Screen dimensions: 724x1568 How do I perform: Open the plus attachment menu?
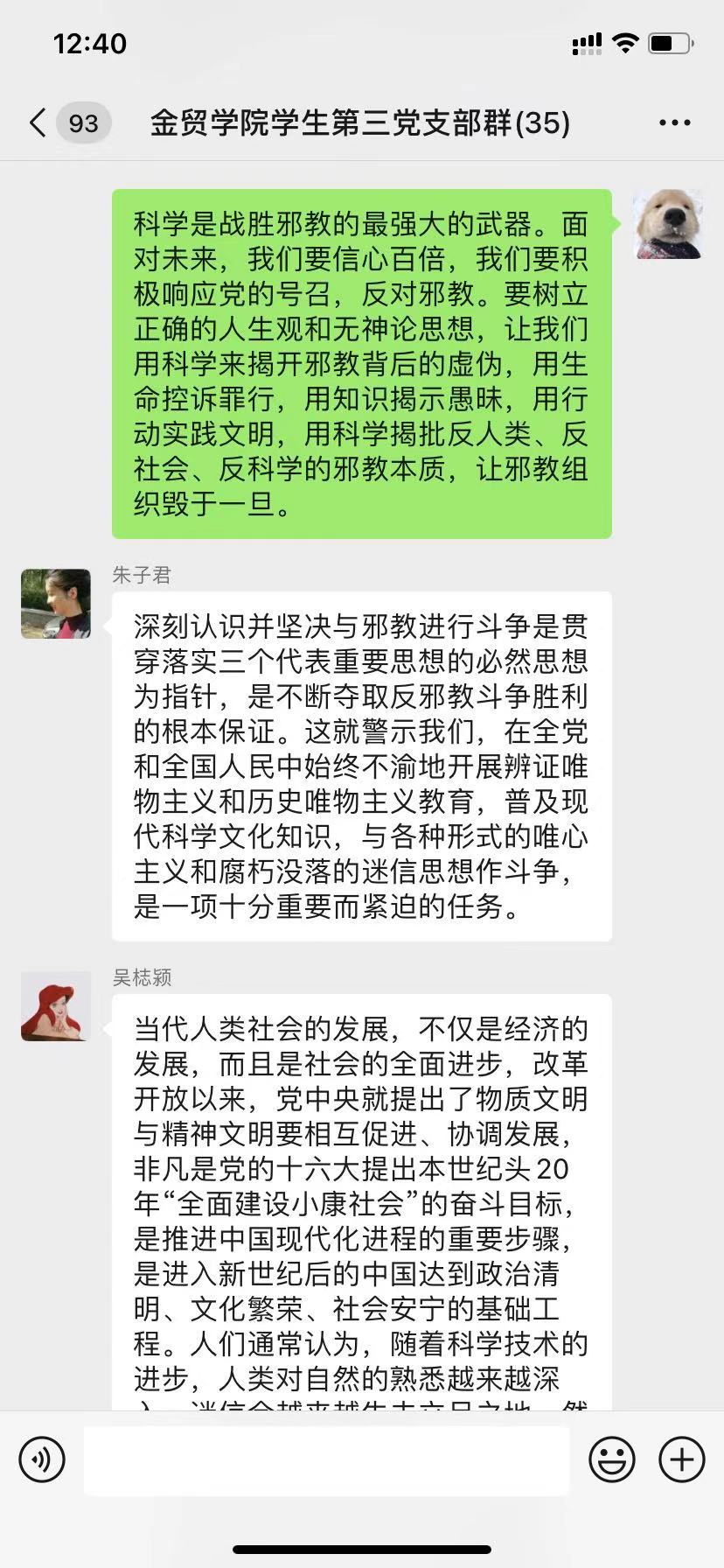(681, 1459)
